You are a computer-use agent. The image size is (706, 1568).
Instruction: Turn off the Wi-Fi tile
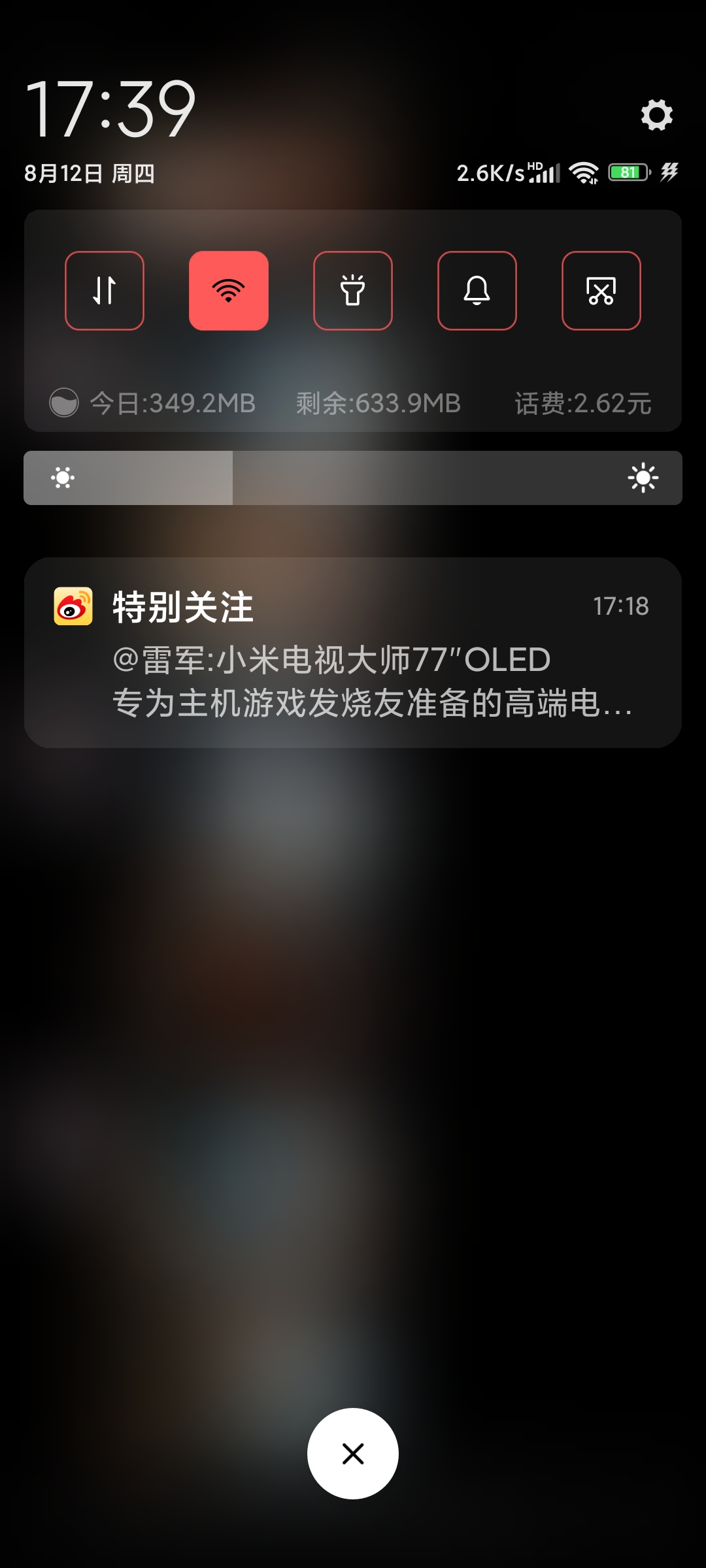click(x=229, y=291)
